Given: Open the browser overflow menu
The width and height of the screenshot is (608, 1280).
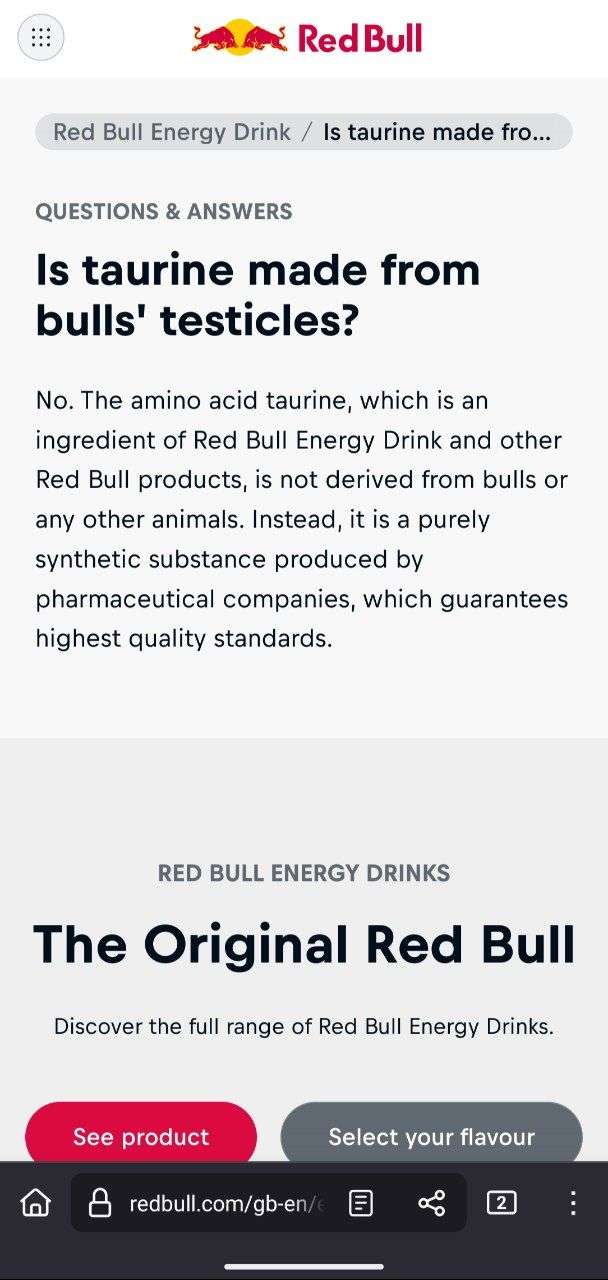Looking at the screenshot, I should [573, 1203].
